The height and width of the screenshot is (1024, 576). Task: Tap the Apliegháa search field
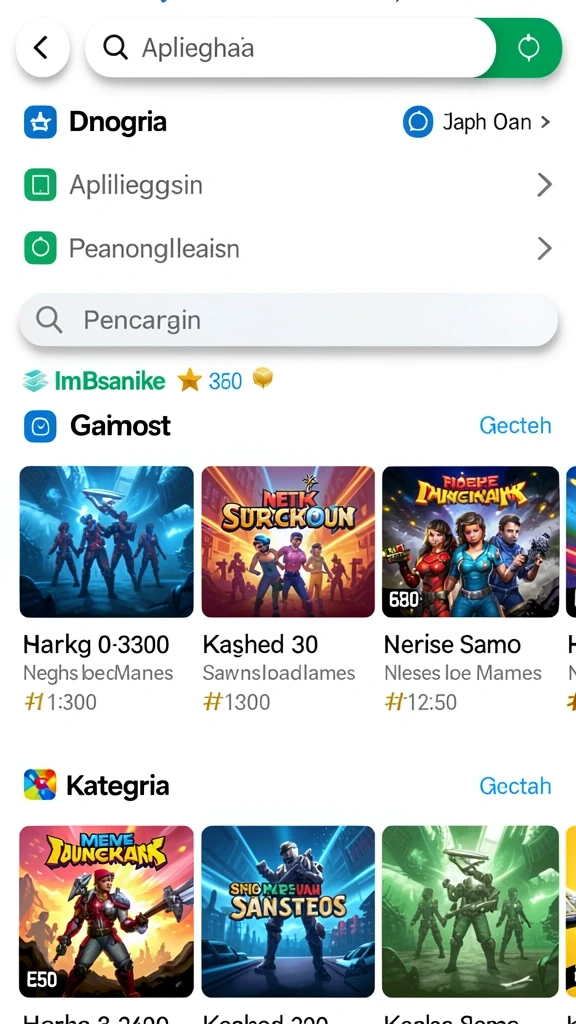[x=291, y=48]
